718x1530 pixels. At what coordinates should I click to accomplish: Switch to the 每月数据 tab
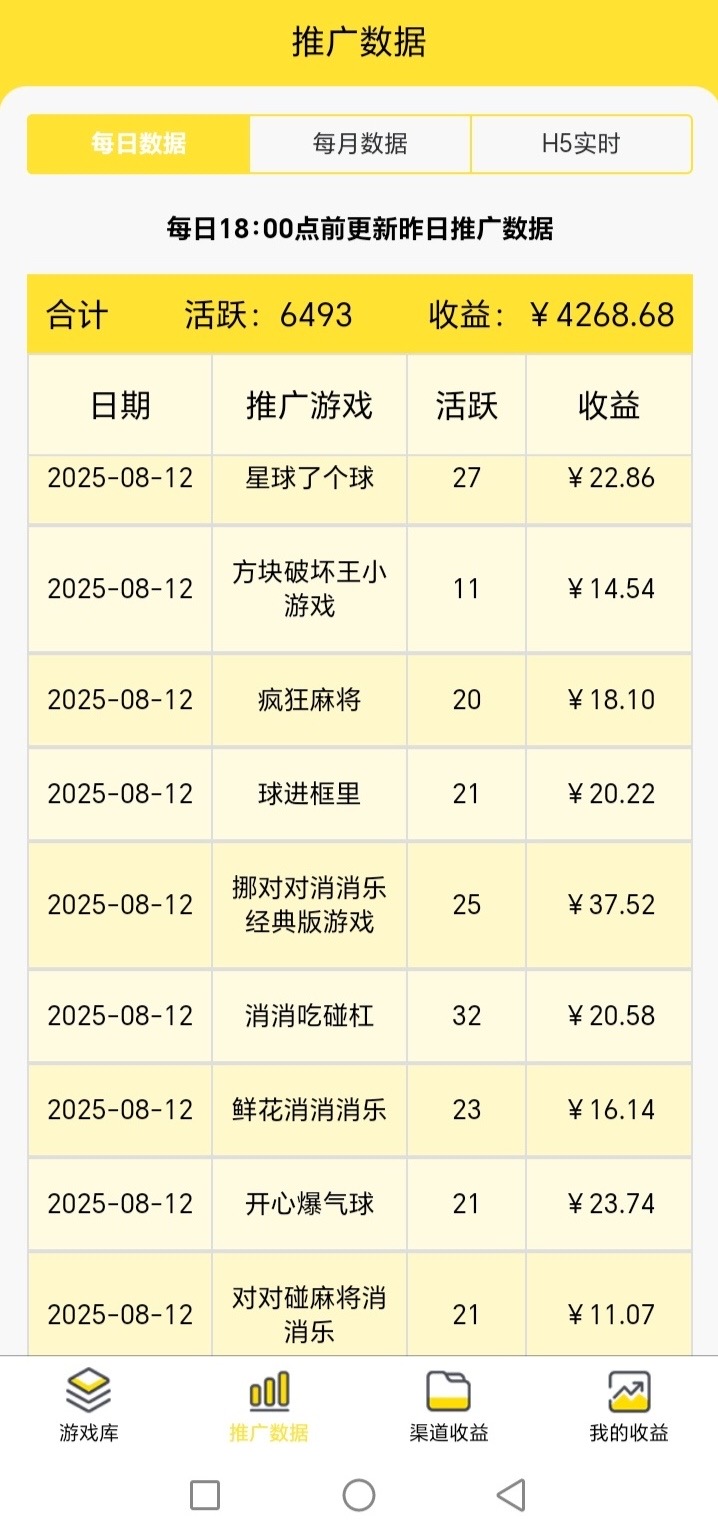[x=360, y=144]
